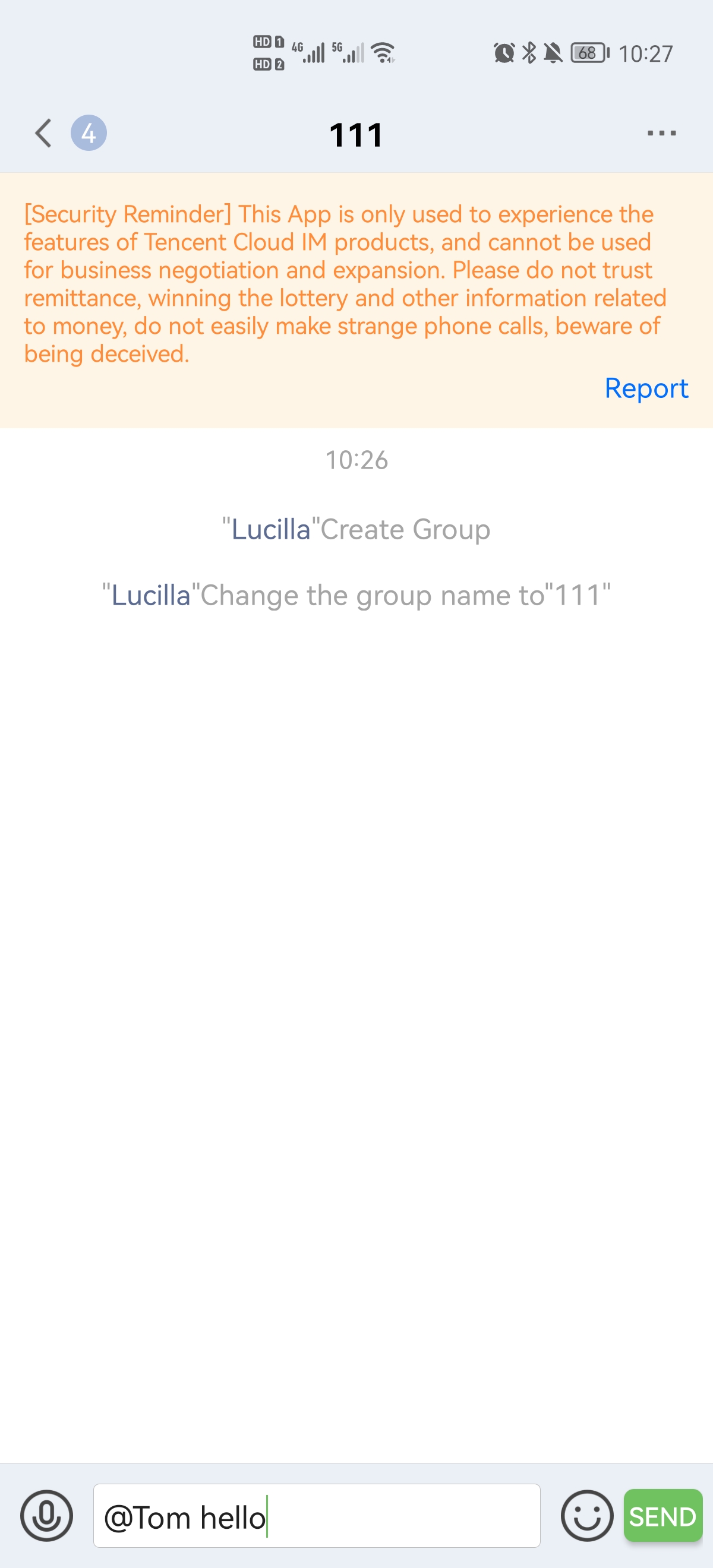This screenshot has height=1568, width=713.
Task: Open the emoji picker
Action: [x=586, y=1516]
